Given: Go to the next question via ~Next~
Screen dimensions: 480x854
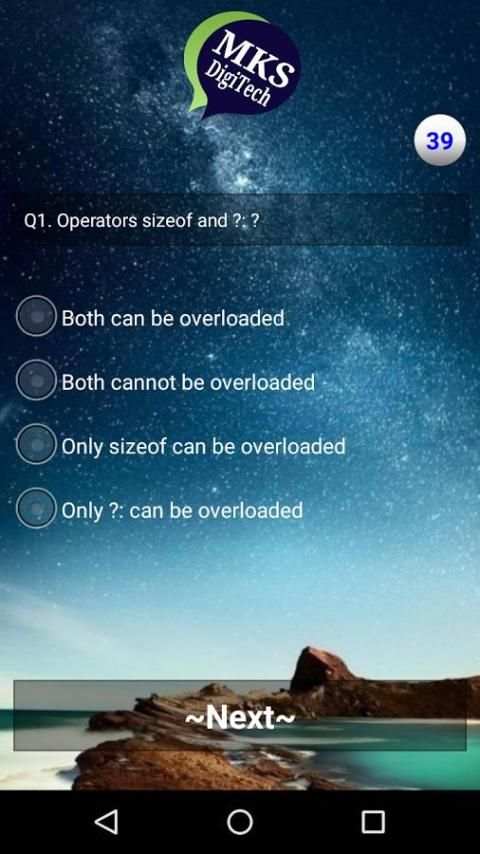Looking at the screenshot, I should (240, 715).
